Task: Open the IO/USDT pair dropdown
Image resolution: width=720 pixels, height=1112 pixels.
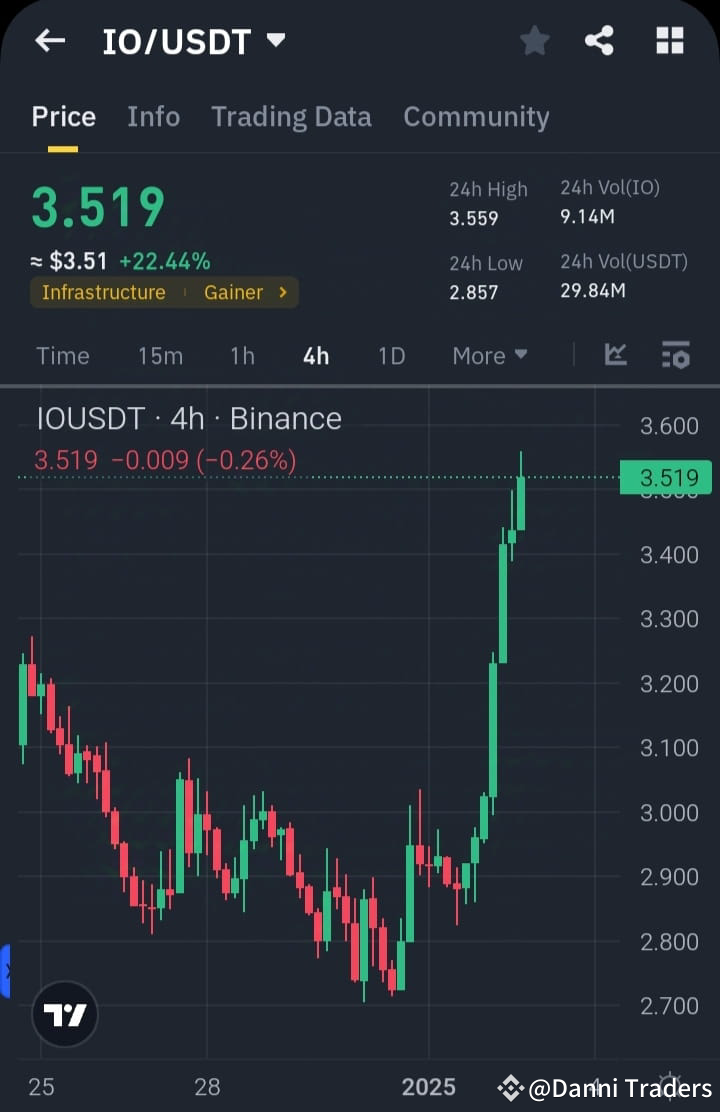Action: (x=274, y=40)
